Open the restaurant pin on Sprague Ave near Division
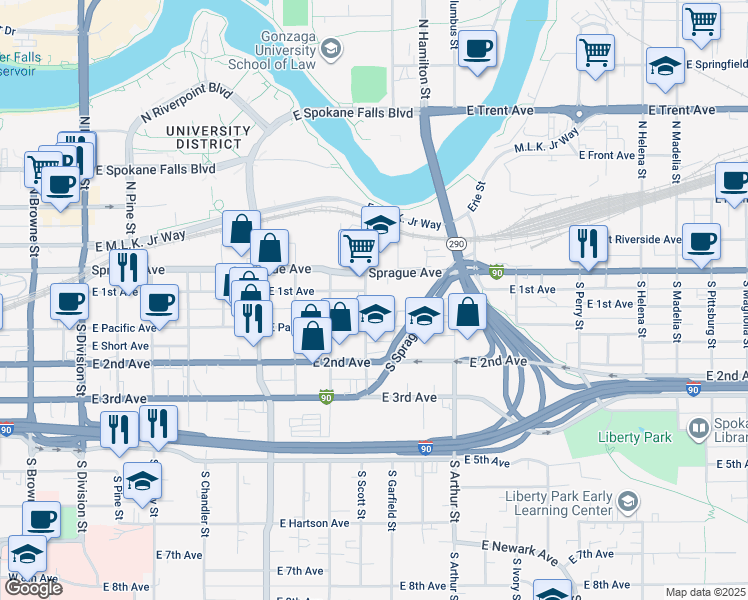Viewport: 748px width, 600px height. pos(128,271)
